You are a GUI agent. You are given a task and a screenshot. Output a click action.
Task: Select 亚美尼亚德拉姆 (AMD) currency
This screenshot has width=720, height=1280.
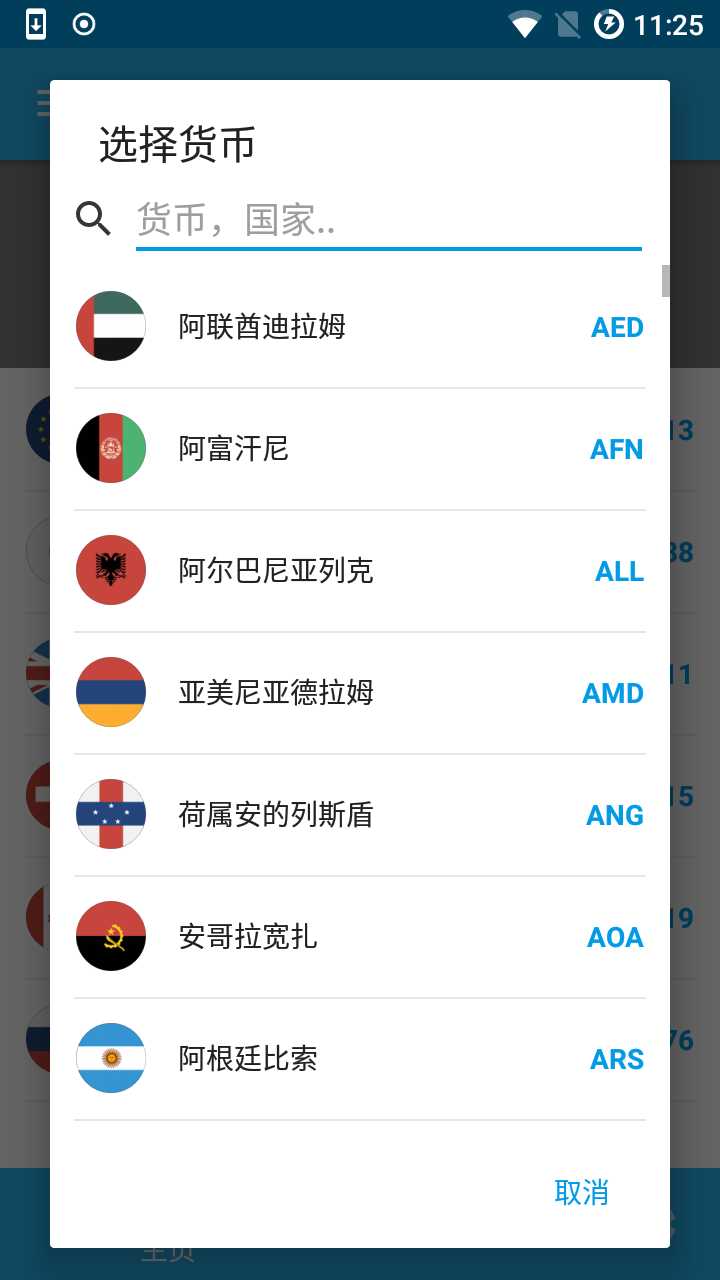point(360,693)
